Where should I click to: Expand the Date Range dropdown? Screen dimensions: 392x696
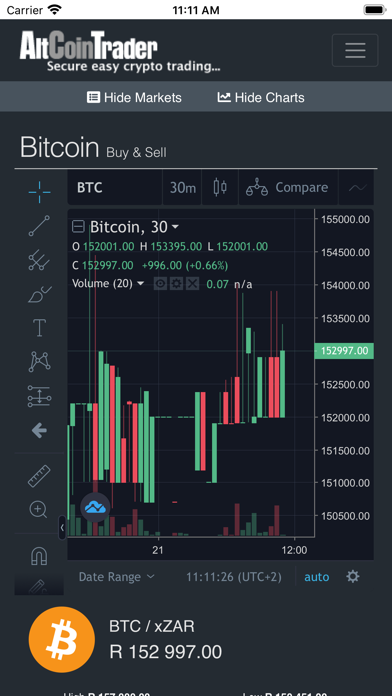click(117, 577)
